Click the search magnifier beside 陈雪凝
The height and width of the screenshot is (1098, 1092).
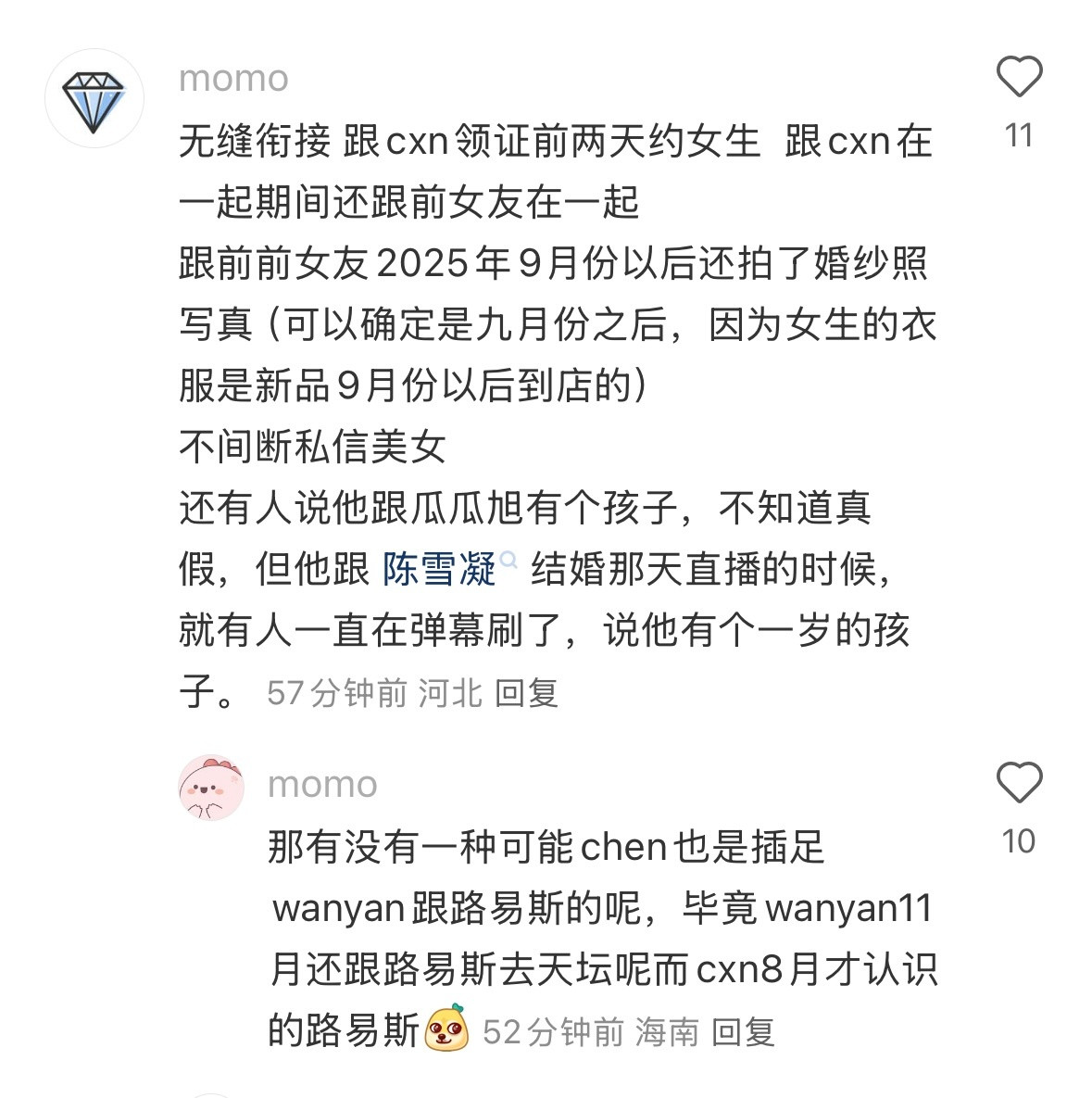tap(508, 561)
